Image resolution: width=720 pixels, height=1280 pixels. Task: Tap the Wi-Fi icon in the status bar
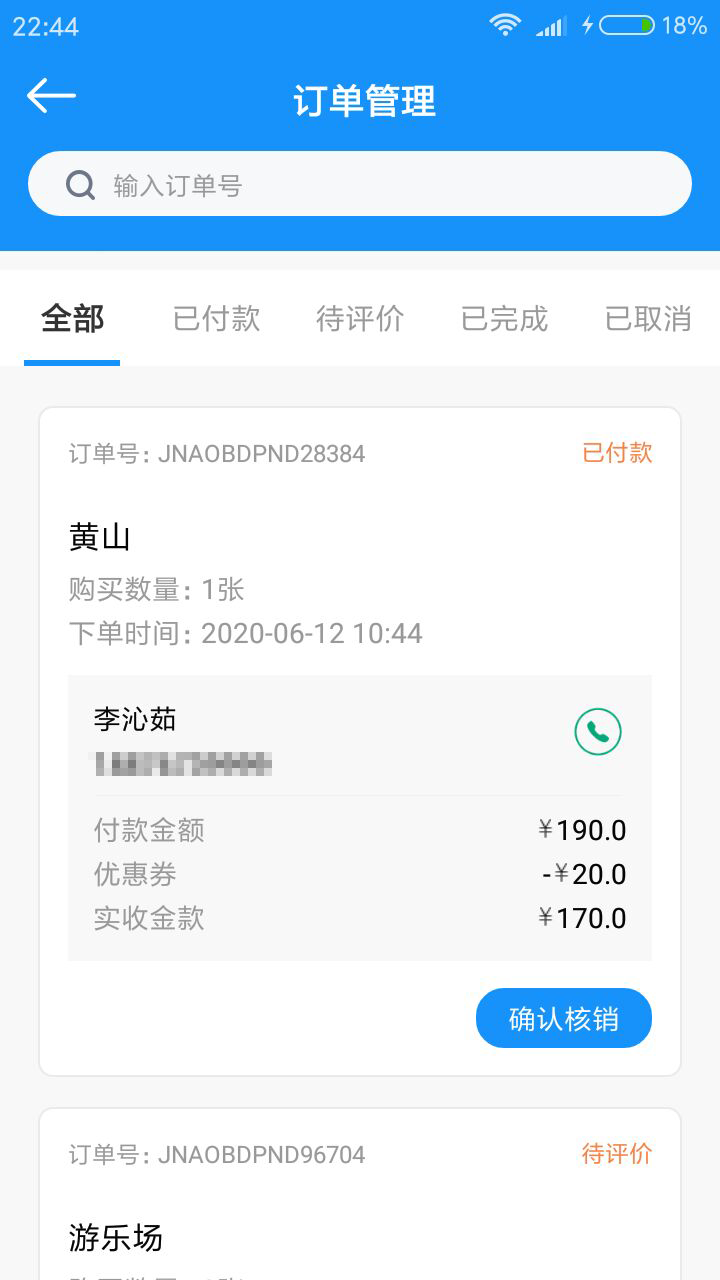[505, 25]
